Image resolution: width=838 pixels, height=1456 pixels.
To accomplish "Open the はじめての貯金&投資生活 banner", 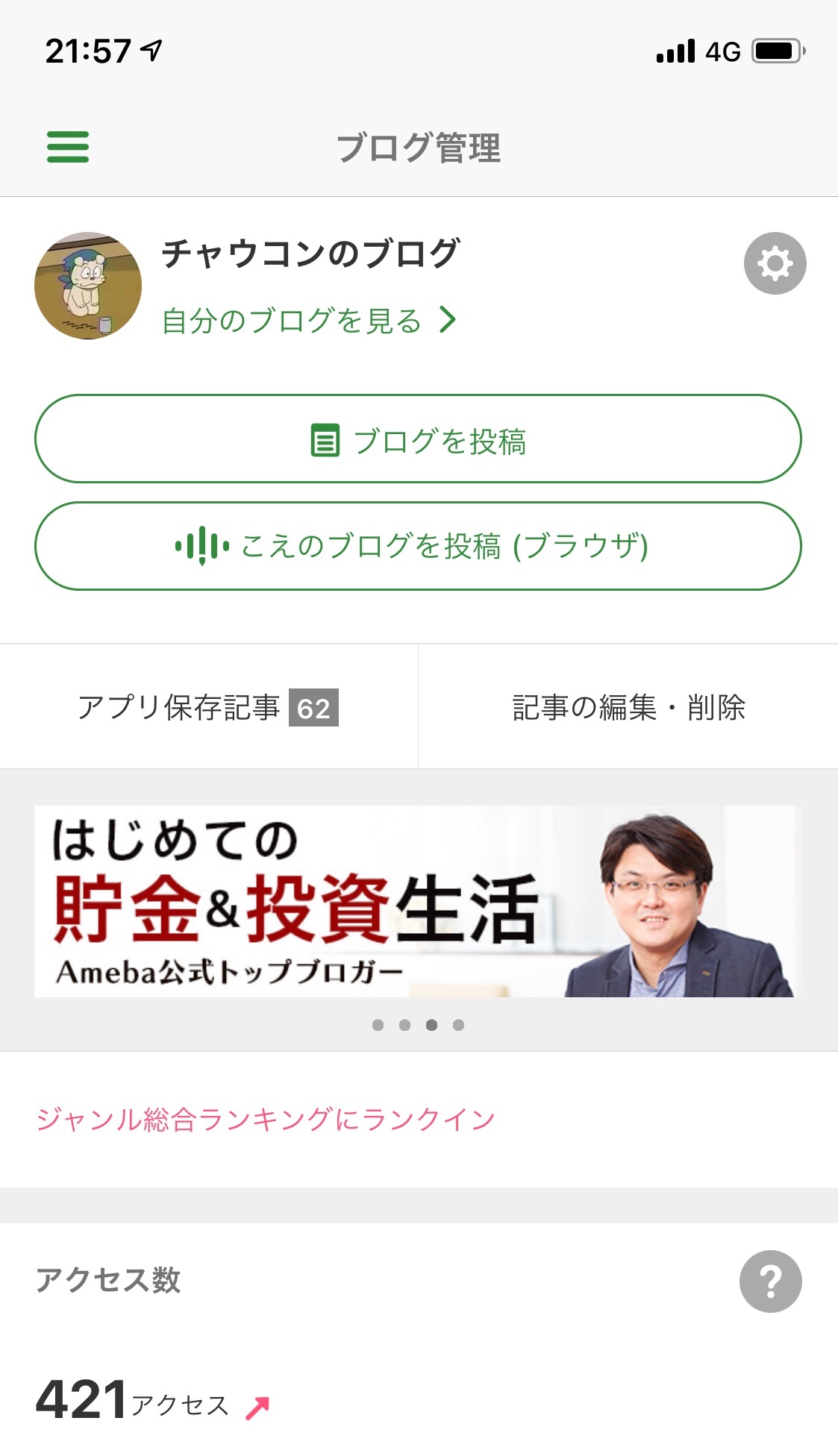I will pos(418,901).
